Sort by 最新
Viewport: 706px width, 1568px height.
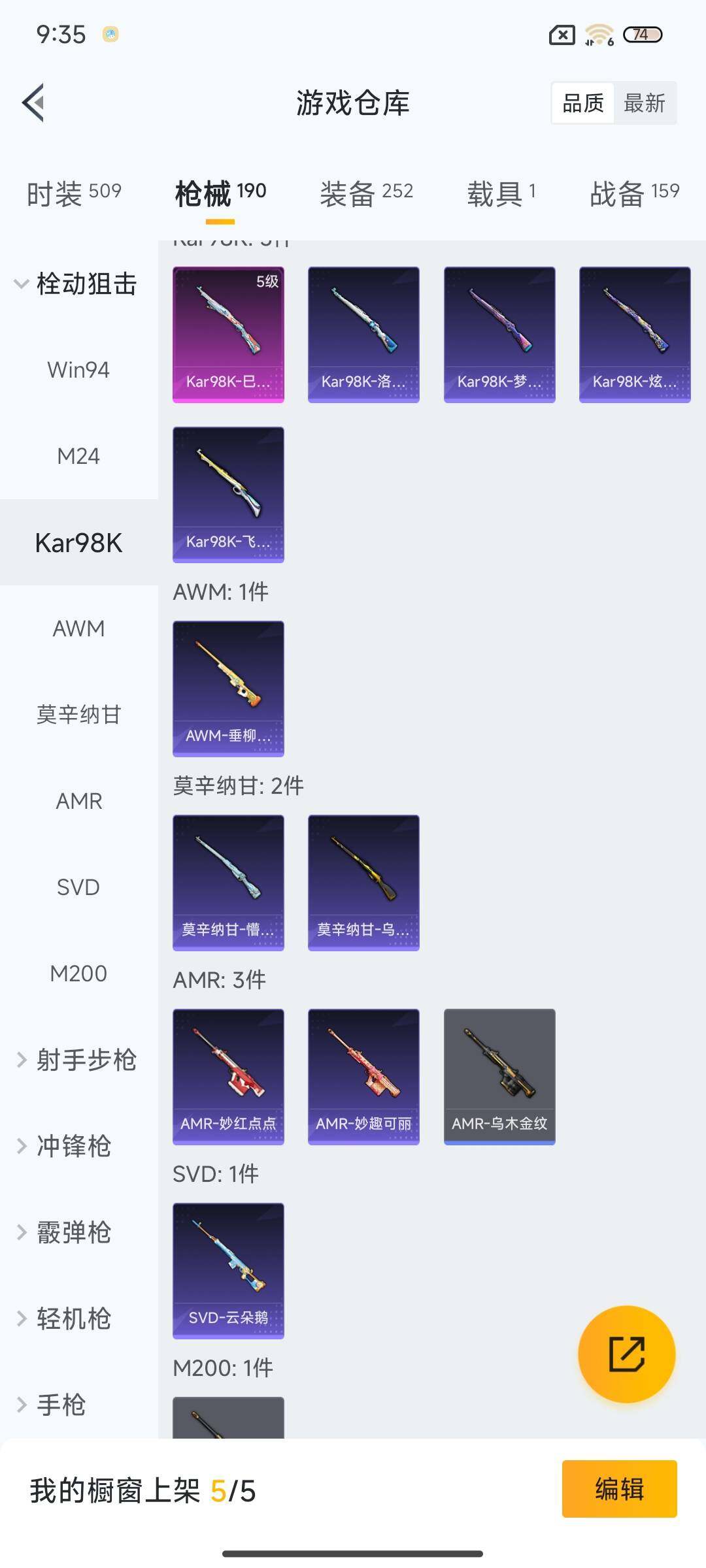pos(644,103)
